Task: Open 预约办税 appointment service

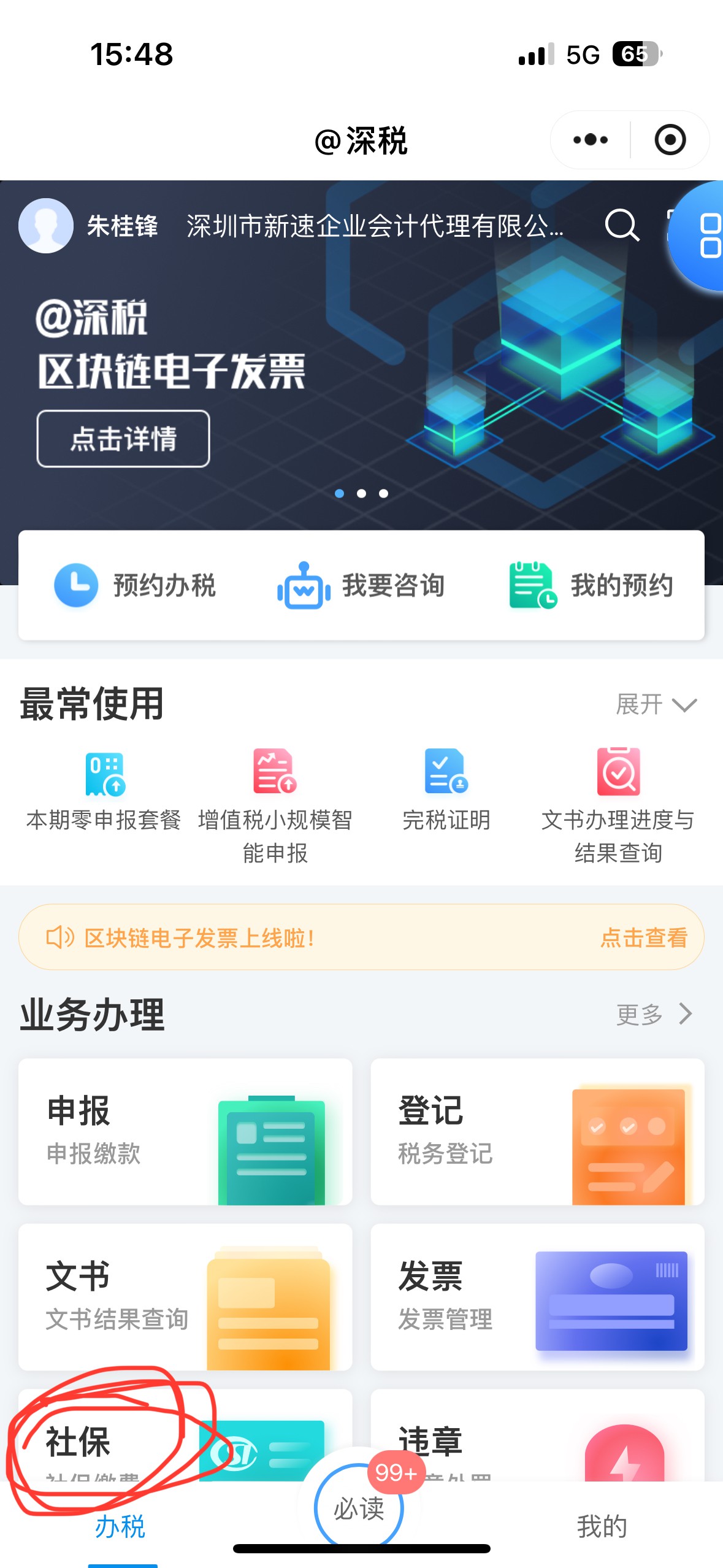Action: point(136,585)
